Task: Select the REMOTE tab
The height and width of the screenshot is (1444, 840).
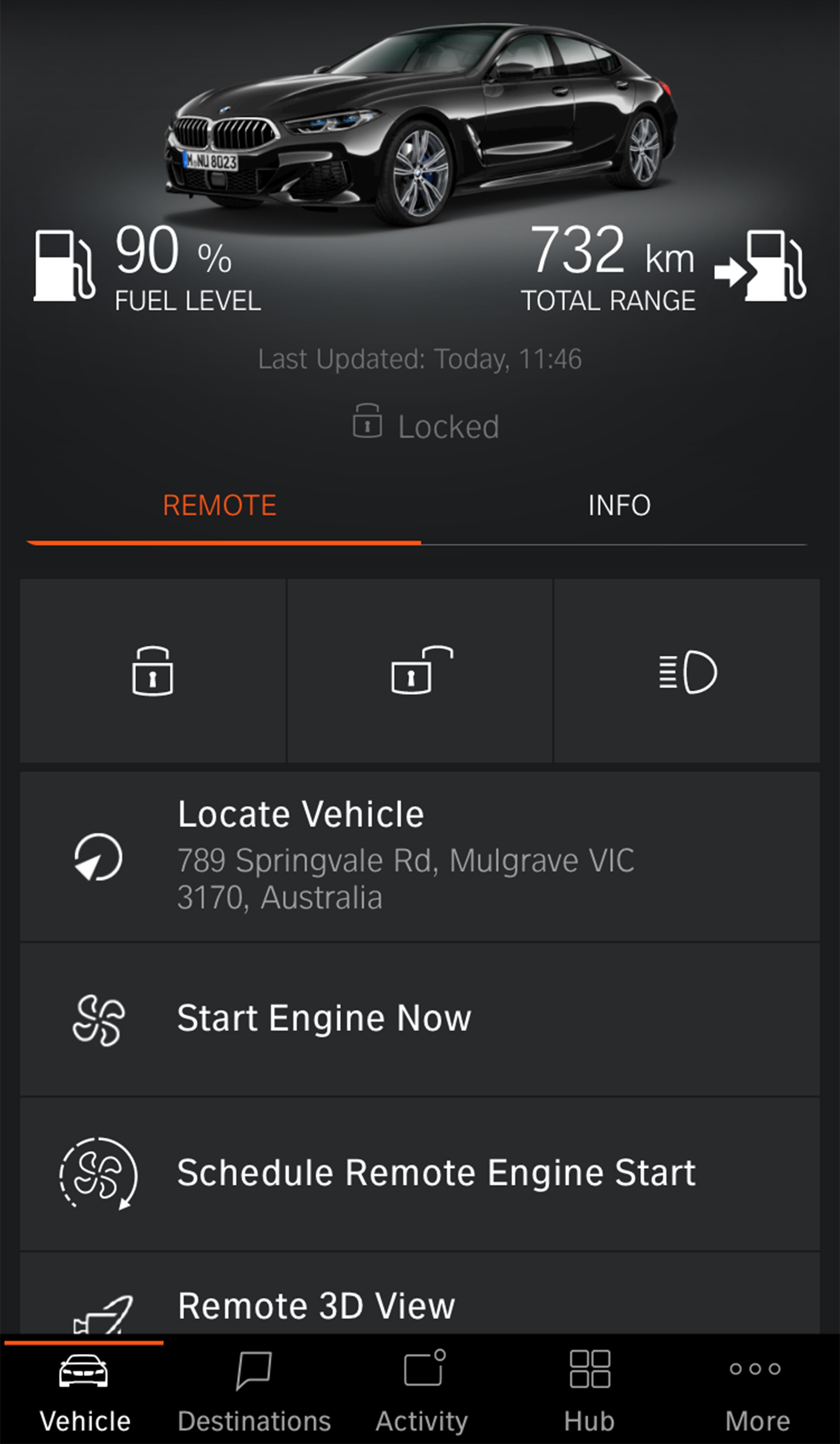Action: 220,506
